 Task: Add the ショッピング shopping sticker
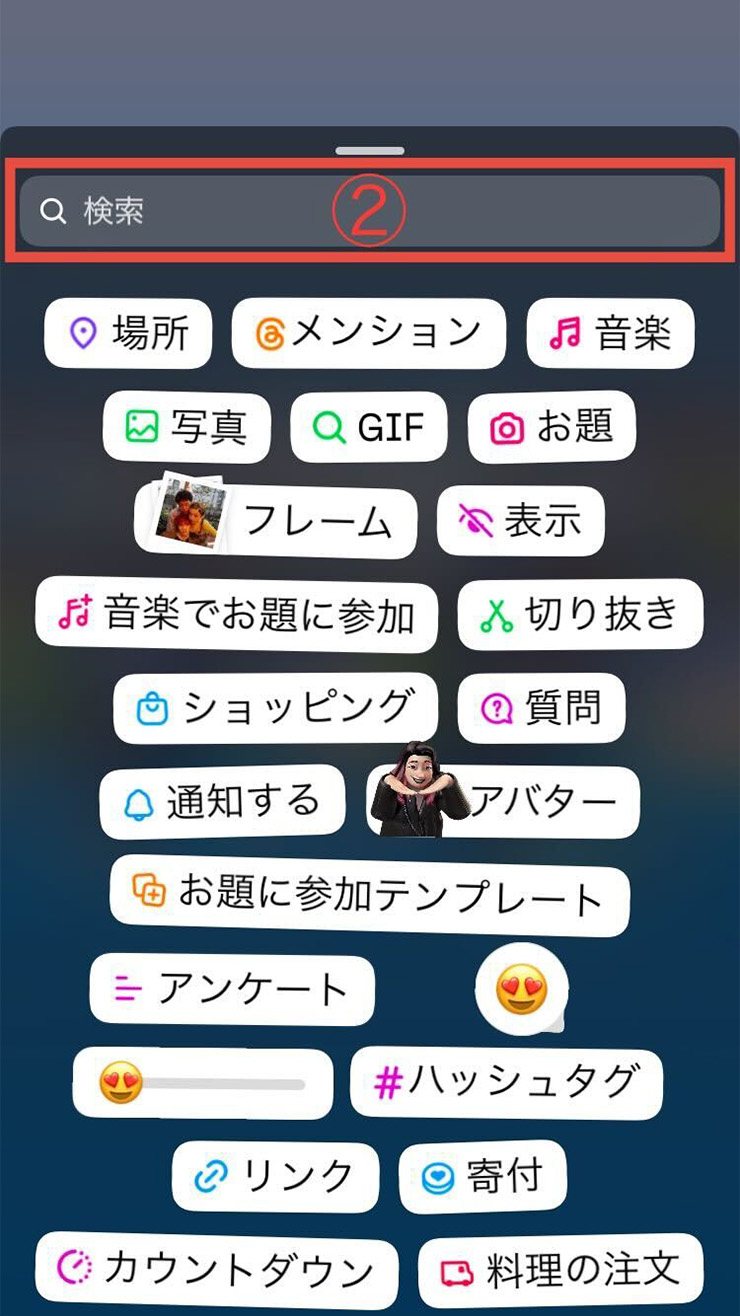pyautogui.click(x=276, y=708)
